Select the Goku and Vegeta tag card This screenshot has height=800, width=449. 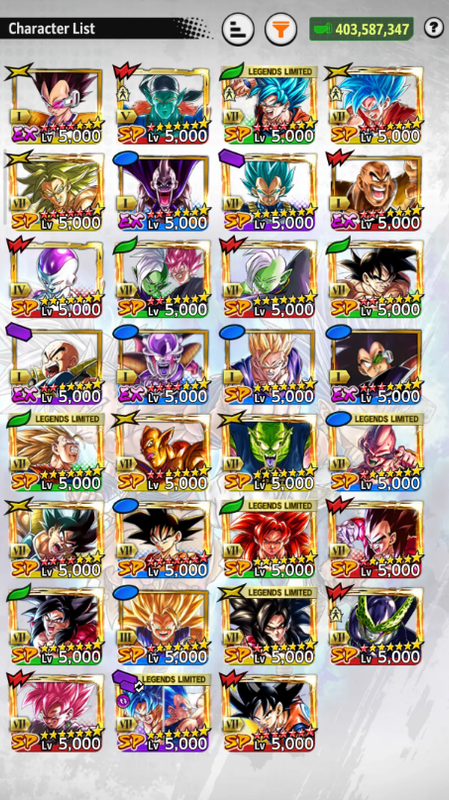point(163,712)
